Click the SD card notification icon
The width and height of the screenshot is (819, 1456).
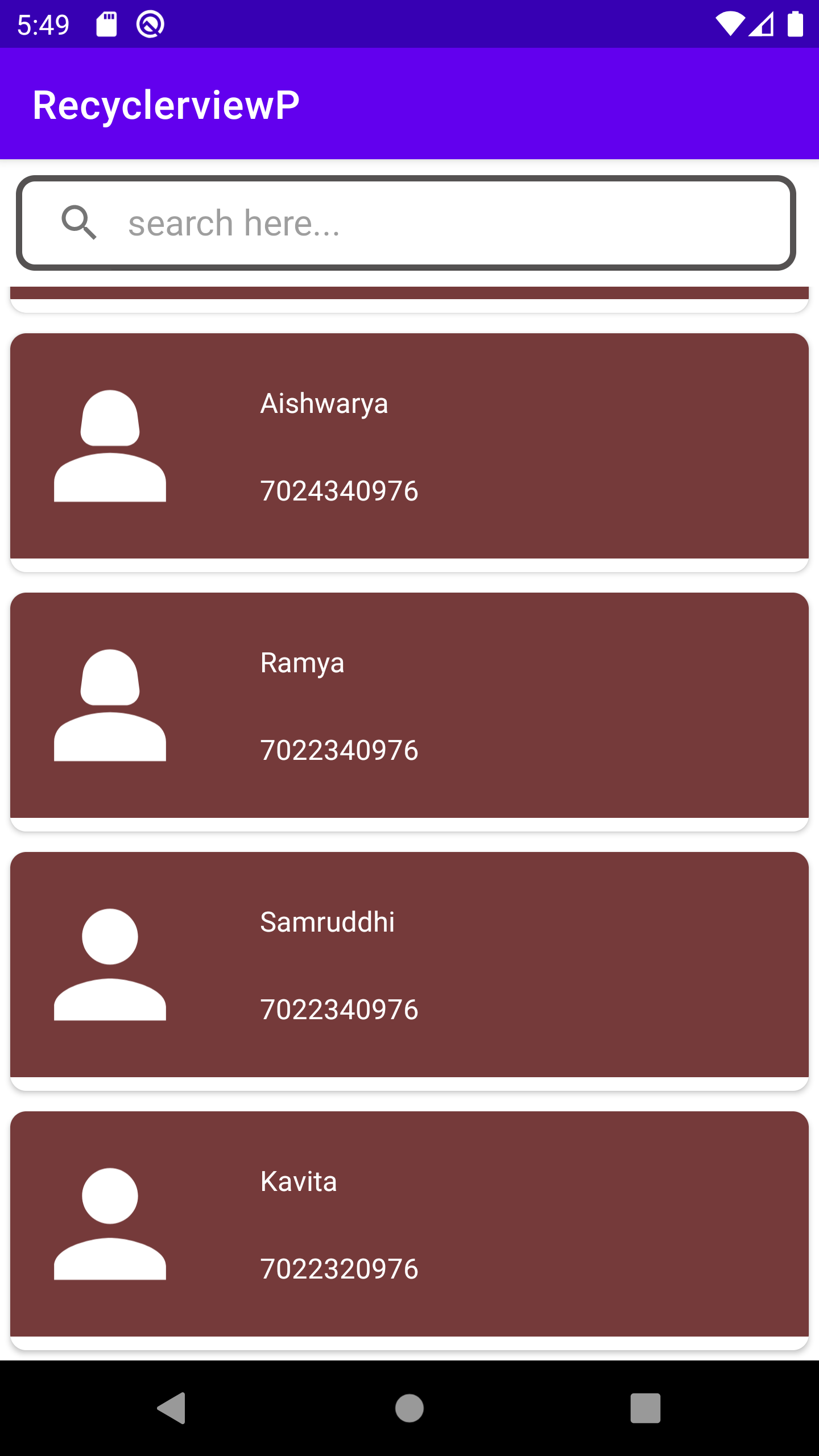tap(107, 23)
